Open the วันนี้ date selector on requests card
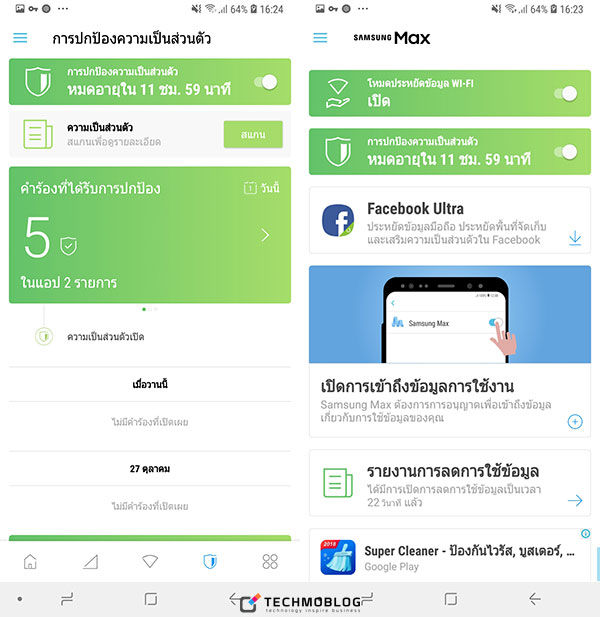The image size is (600, 617). pos(262,188)
